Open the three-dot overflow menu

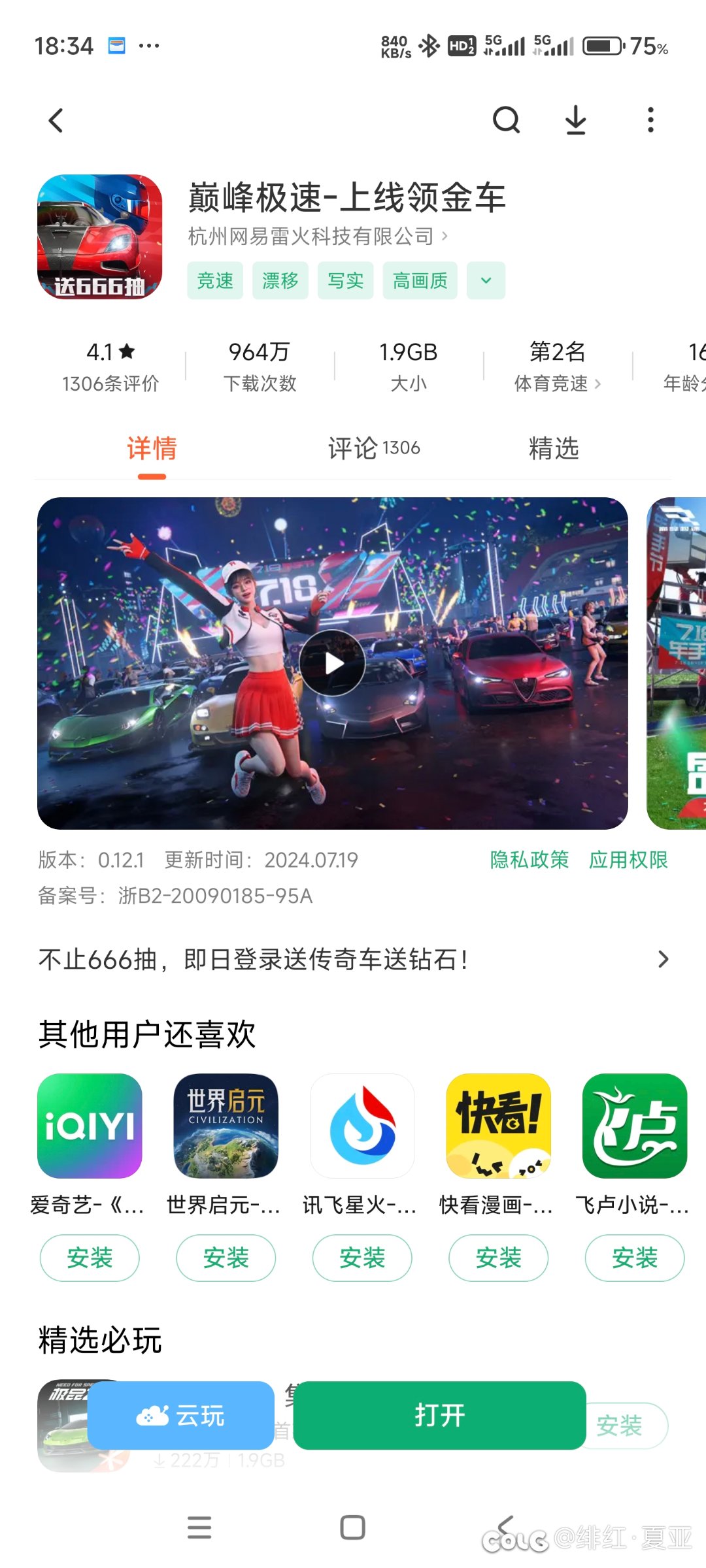(x=650, y=120)
